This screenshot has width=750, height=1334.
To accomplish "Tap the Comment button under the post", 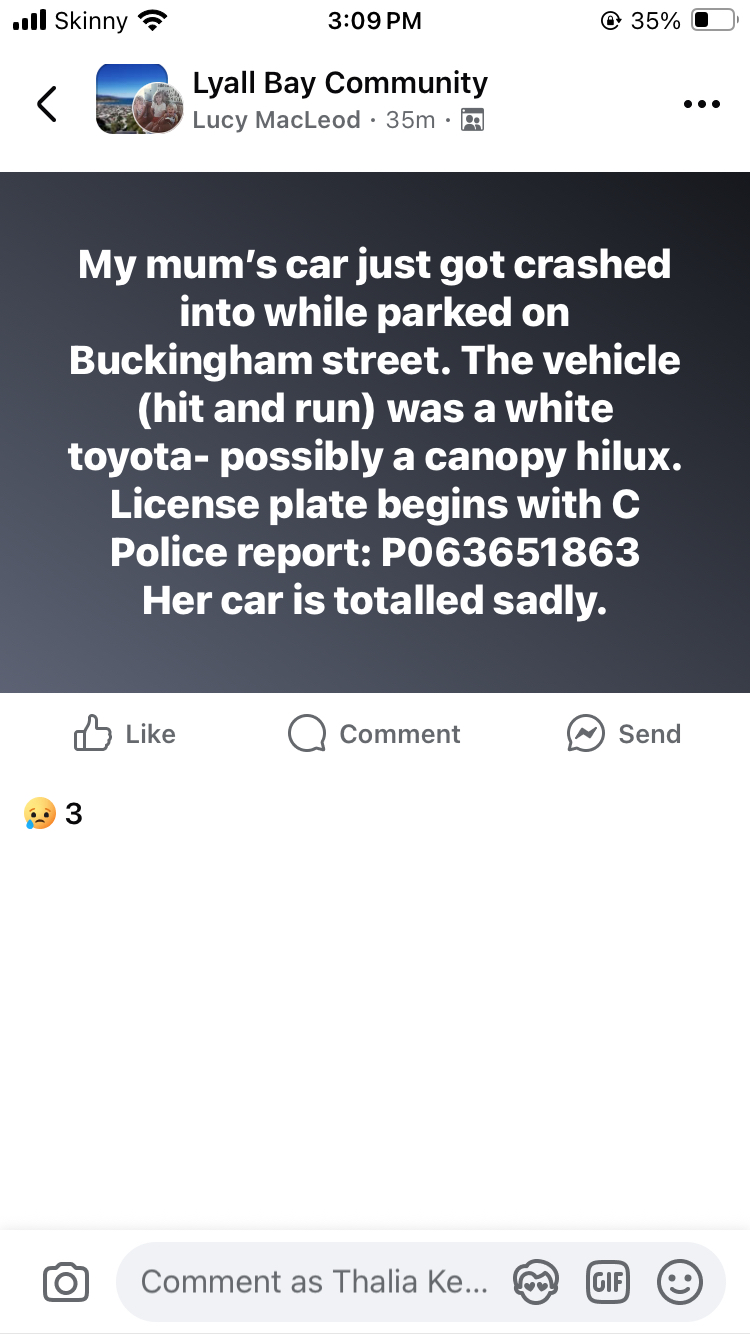I will point(374,734).
